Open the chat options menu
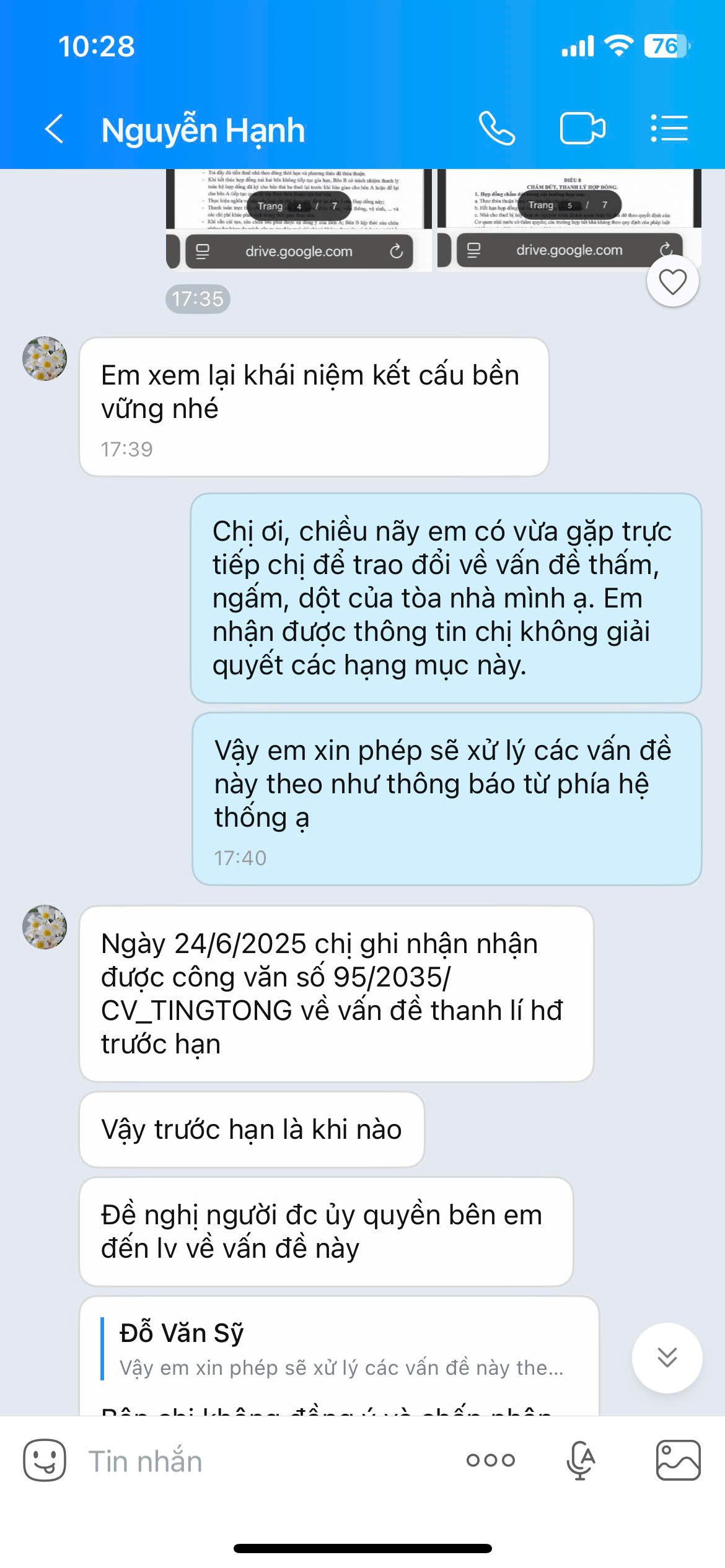Viewport: 725px width, 1568px height. tap(669, 129)
